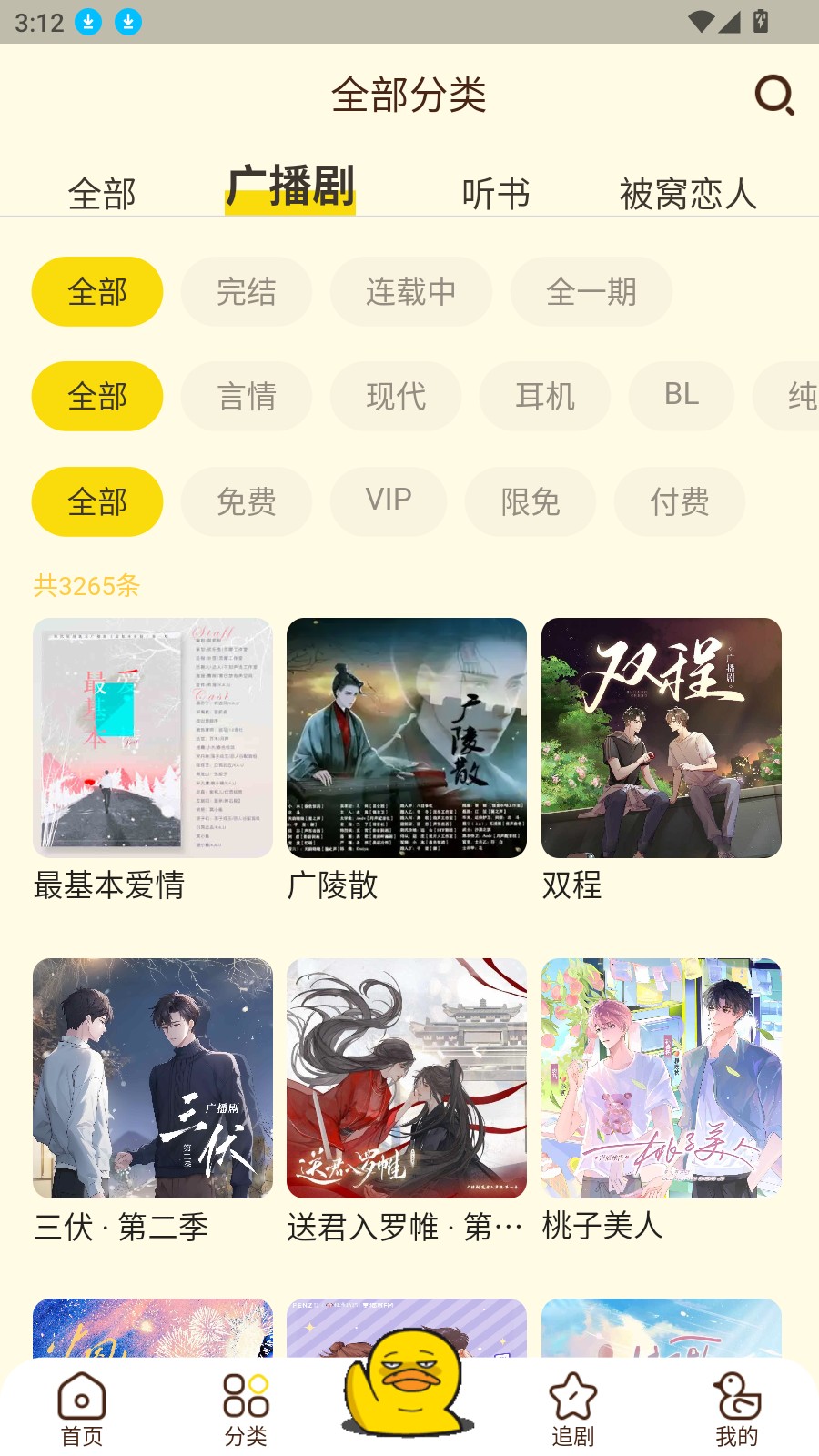Select the 连载中 serializing filter
Viewport: 819px width, 1456px height.
tap(410, 291)
